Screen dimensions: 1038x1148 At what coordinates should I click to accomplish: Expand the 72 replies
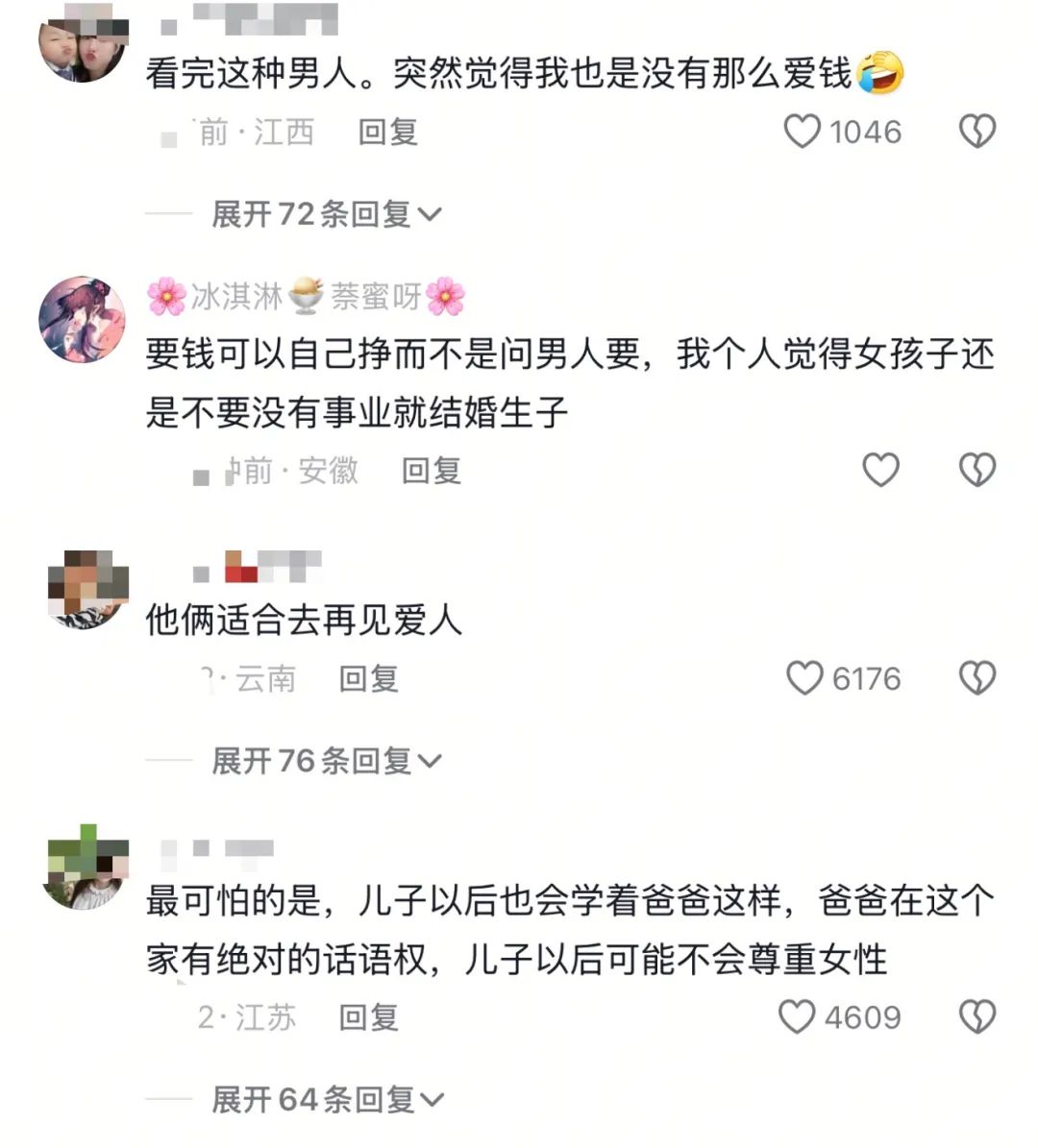(x=326, y=213)
